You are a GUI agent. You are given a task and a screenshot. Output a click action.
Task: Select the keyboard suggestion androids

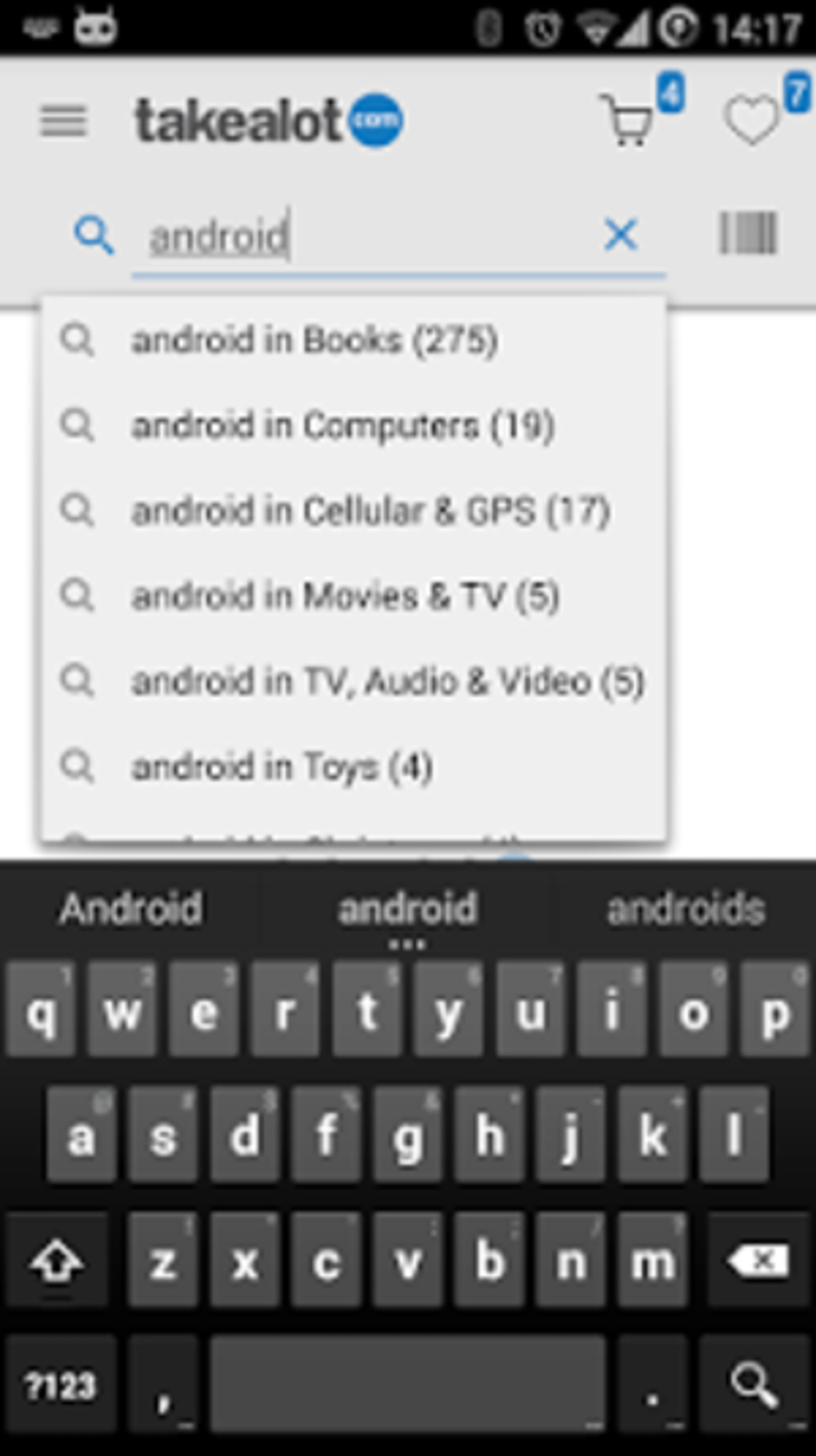click(686, 909)
